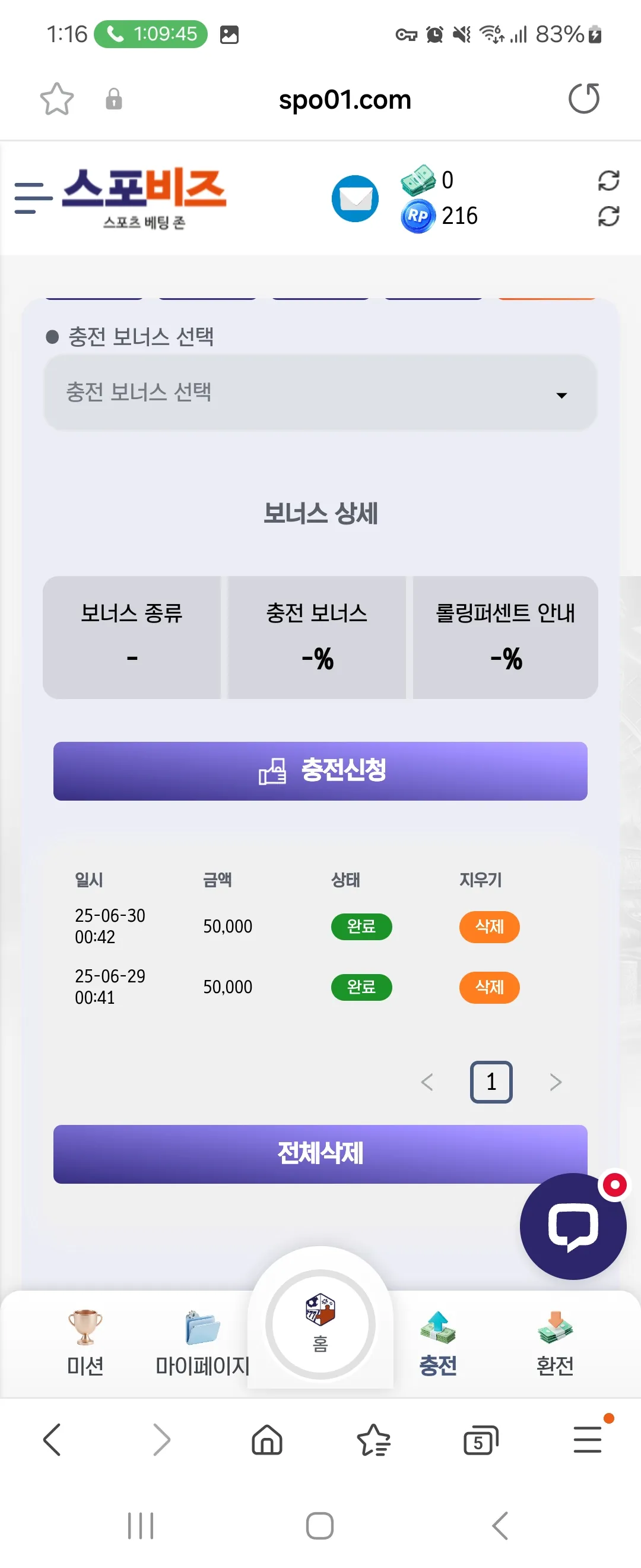This screenshot has width=641, height=1568.
Task: Bookmark this page with star icon
Action: pos(56,99)
